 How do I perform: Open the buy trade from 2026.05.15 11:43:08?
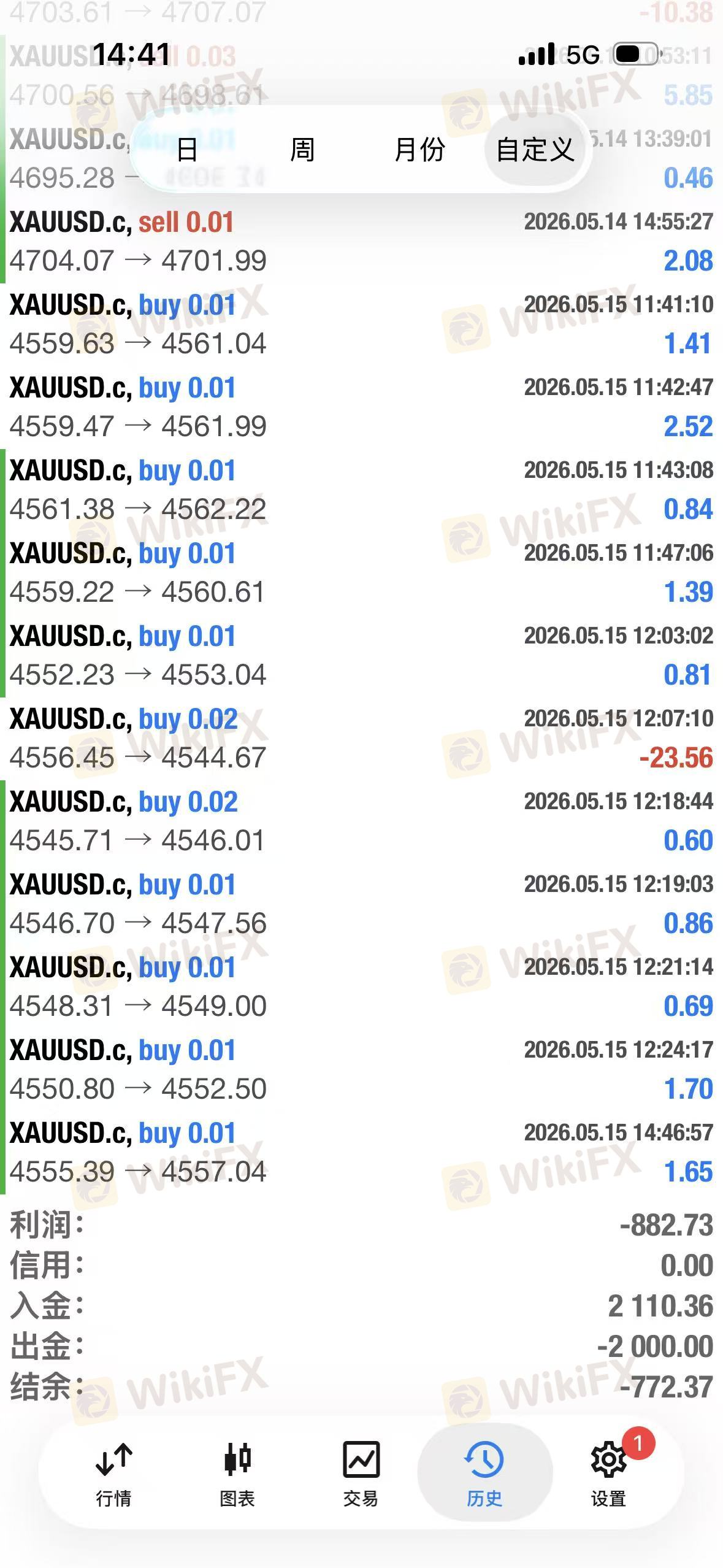[x=361, y=490]
